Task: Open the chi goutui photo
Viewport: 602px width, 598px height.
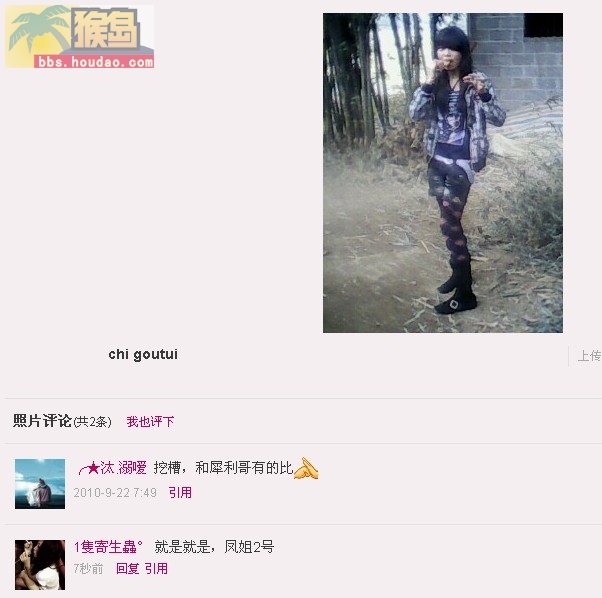Action: (442, 172)
